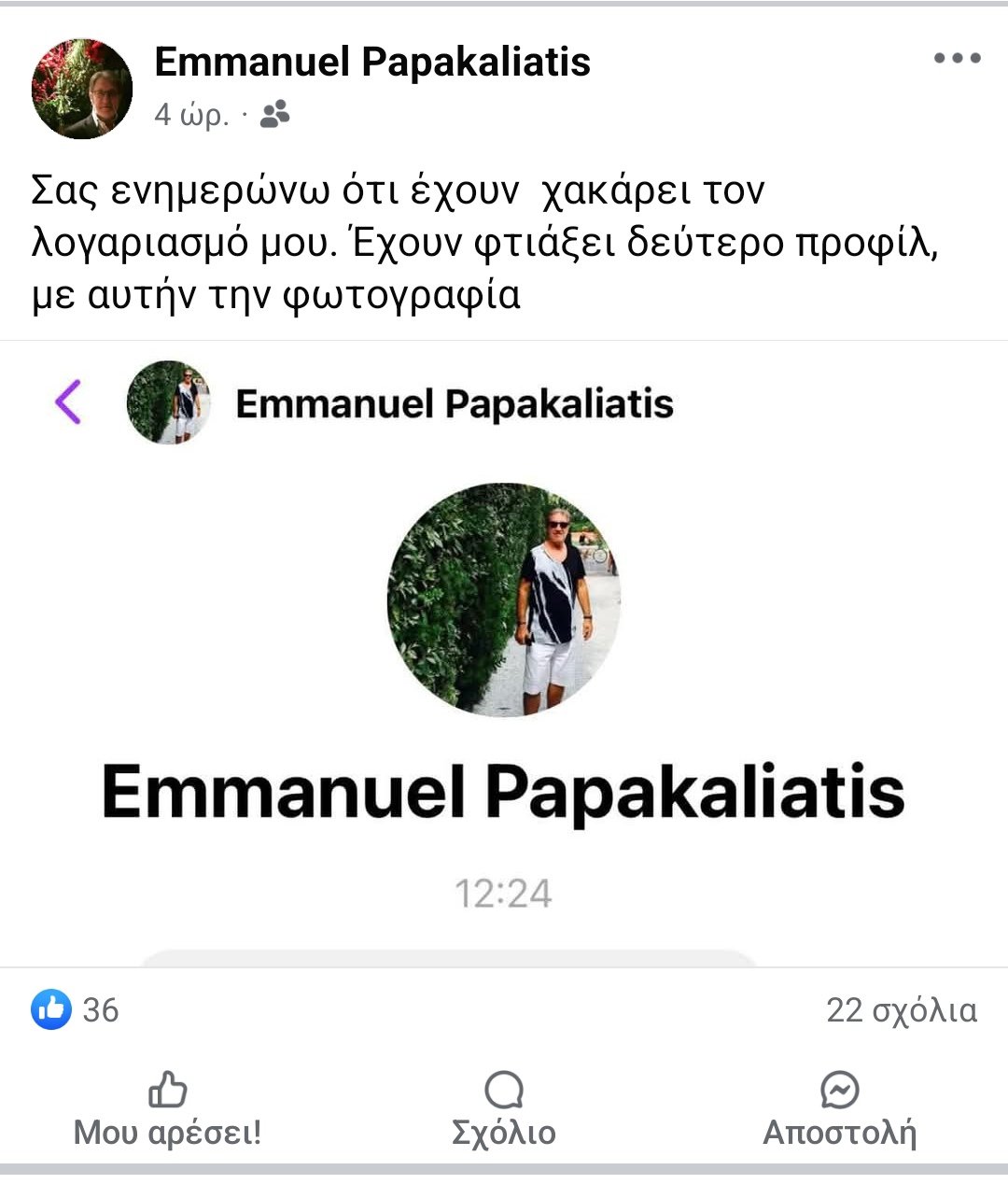
Task: Click the friends audience icon beside the timestamp
Action: (x=274, y=115)
